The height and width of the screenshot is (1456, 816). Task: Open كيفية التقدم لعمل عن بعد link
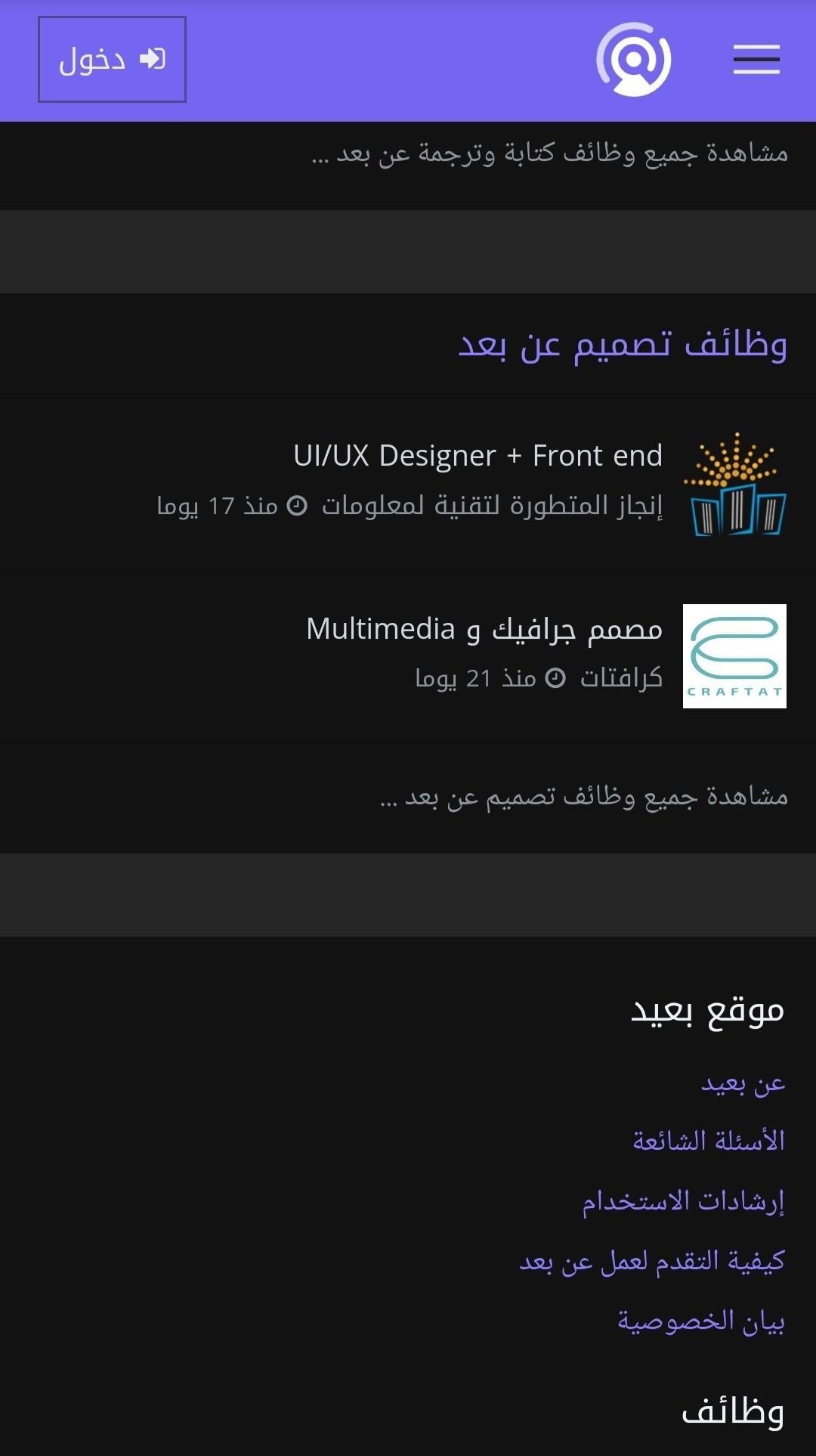653,1261
